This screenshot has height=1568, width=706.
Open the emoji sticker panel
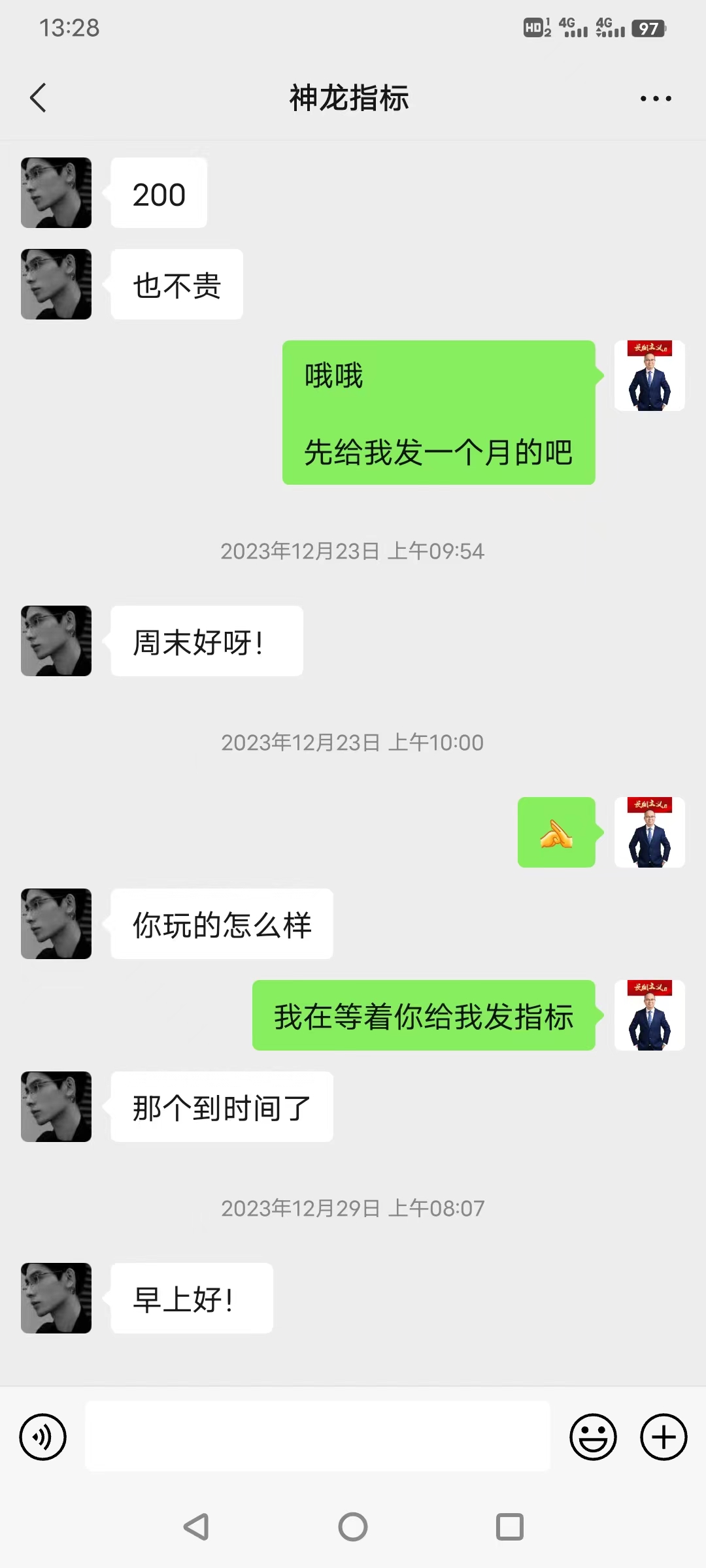point(593,1437)
